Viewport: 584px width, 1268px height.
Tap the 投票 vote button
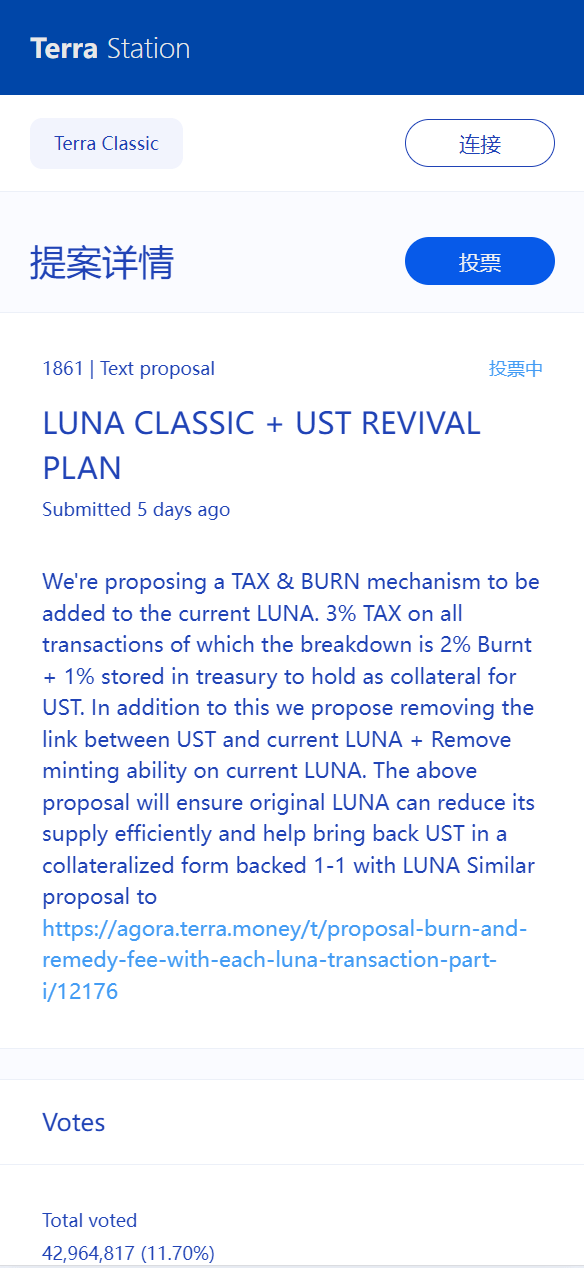click(x=479, y=262)
